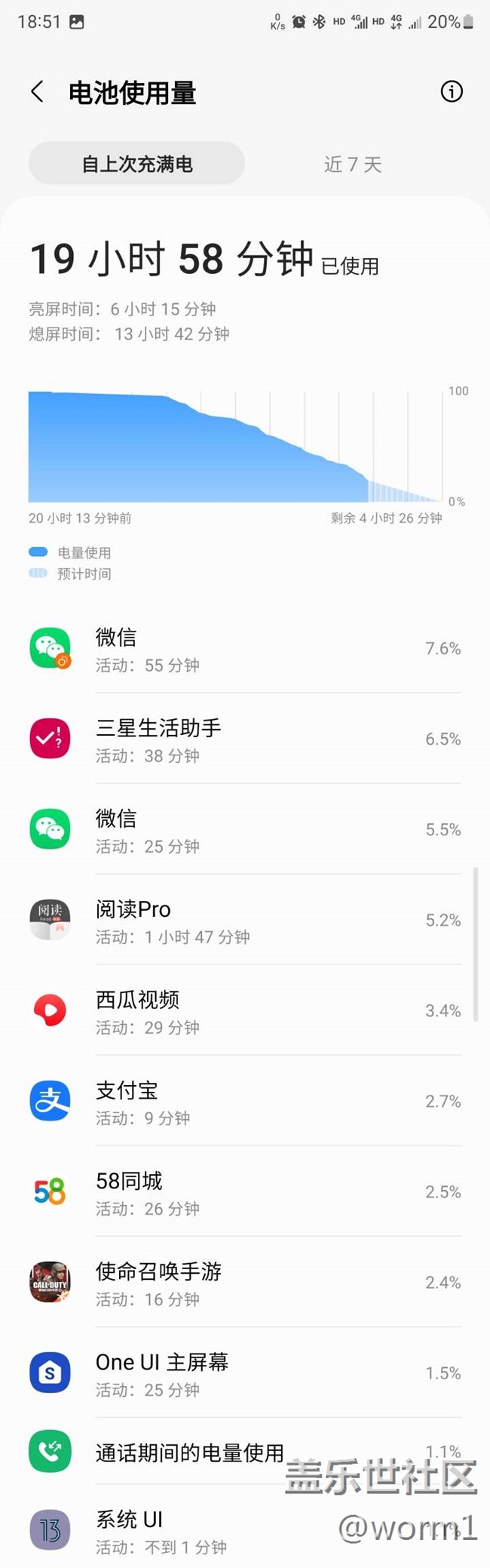Open 微信 entry showing 7.6% usage
Screen dimensions: 490x1568
point(245,649)
